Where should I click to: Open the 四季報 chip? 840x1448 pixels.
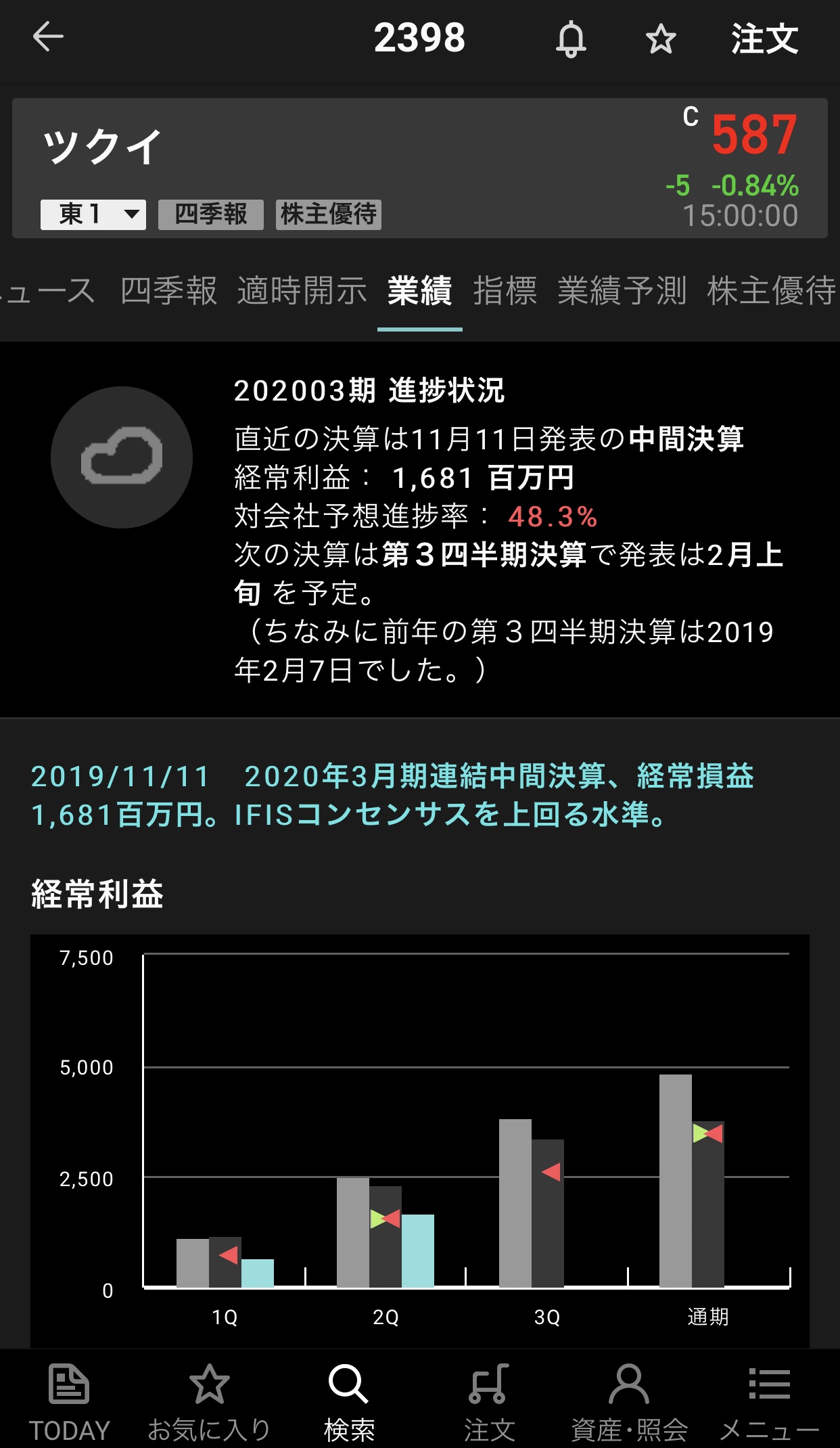click(x=211, y=214)
